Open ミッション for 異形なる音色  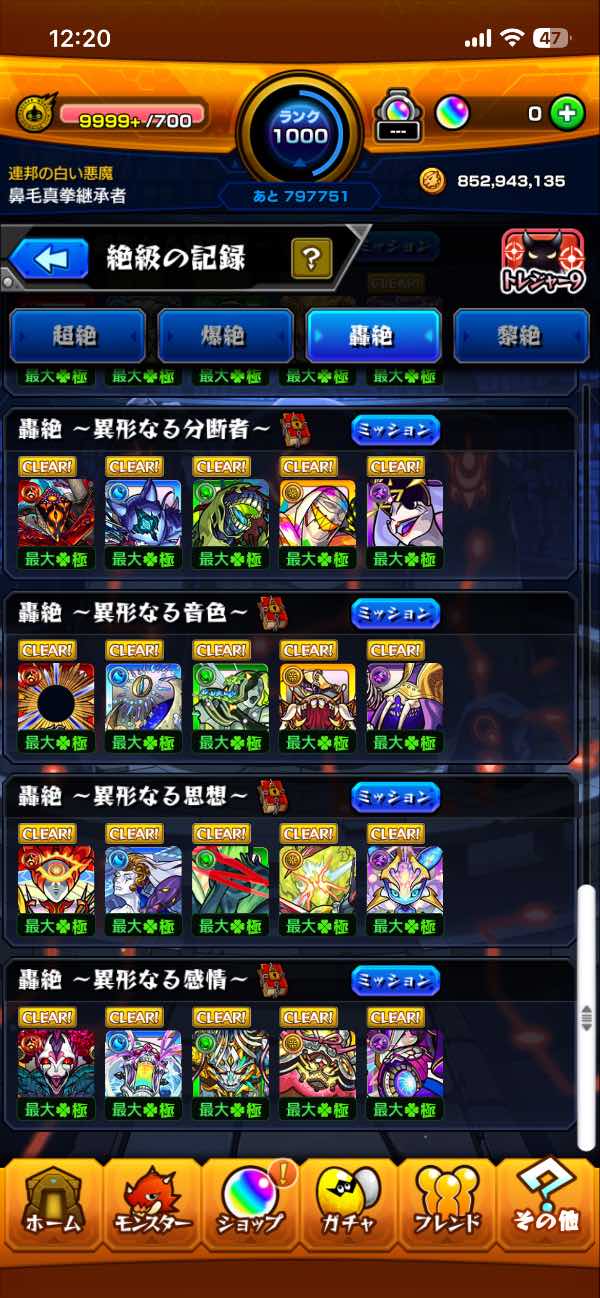[395, 613]
